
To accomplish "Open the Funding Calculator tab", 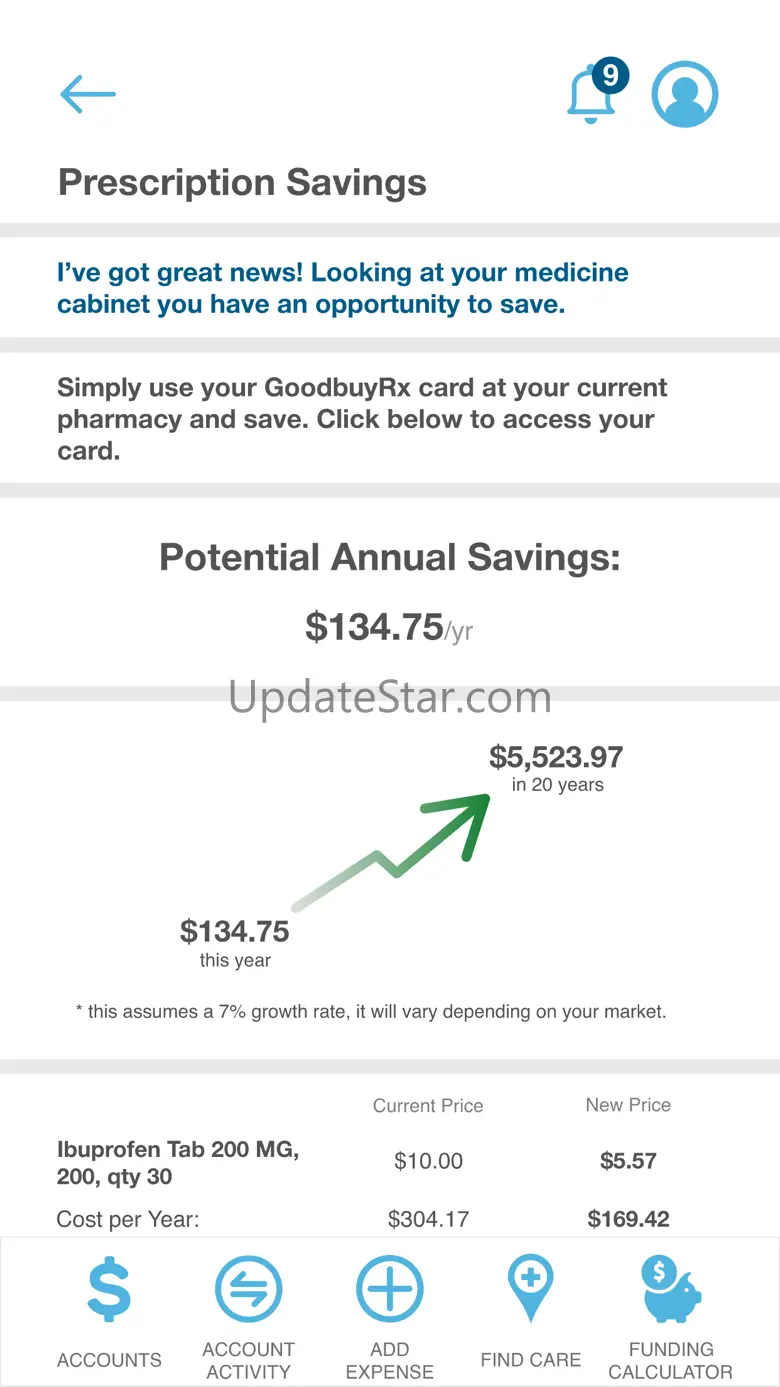I will [670, 1312].
